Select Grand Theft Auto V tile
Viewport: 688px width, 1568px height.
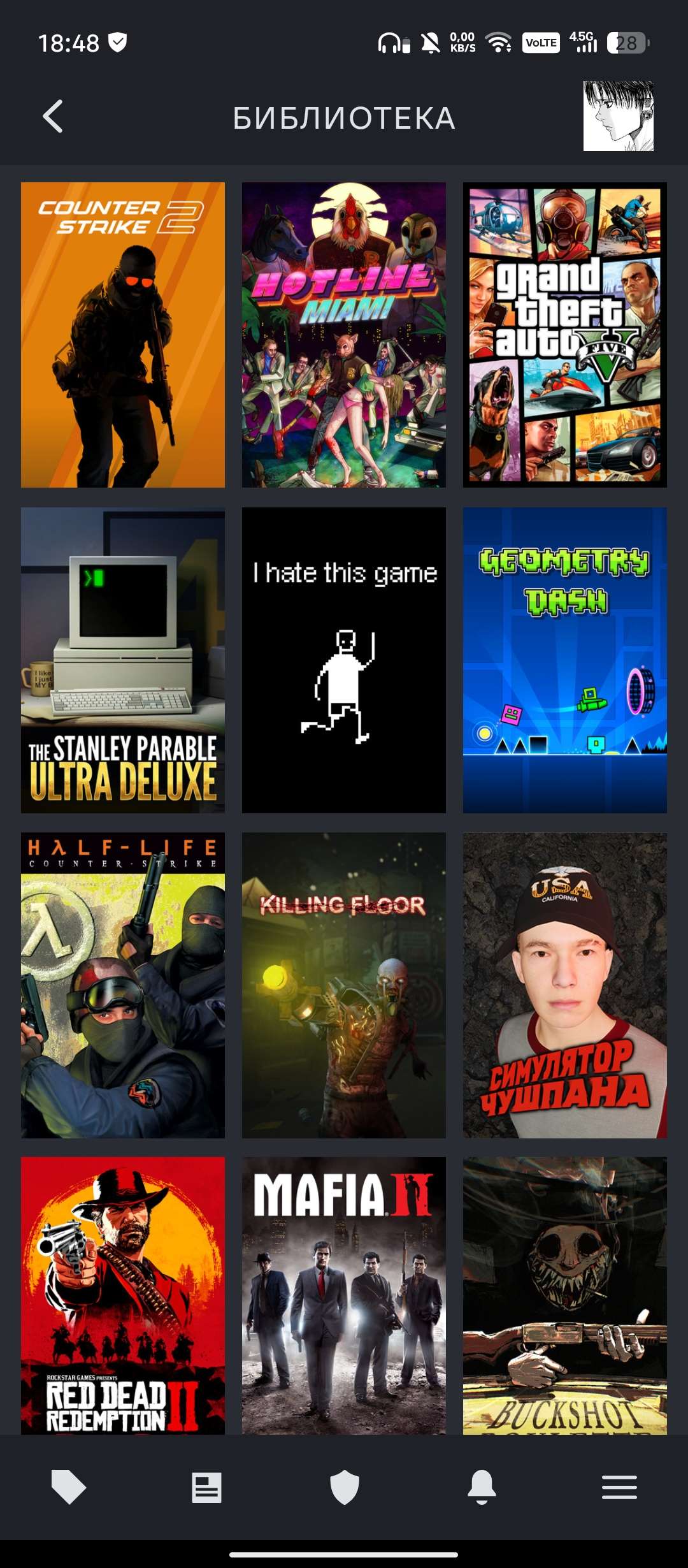click(565, 335)
